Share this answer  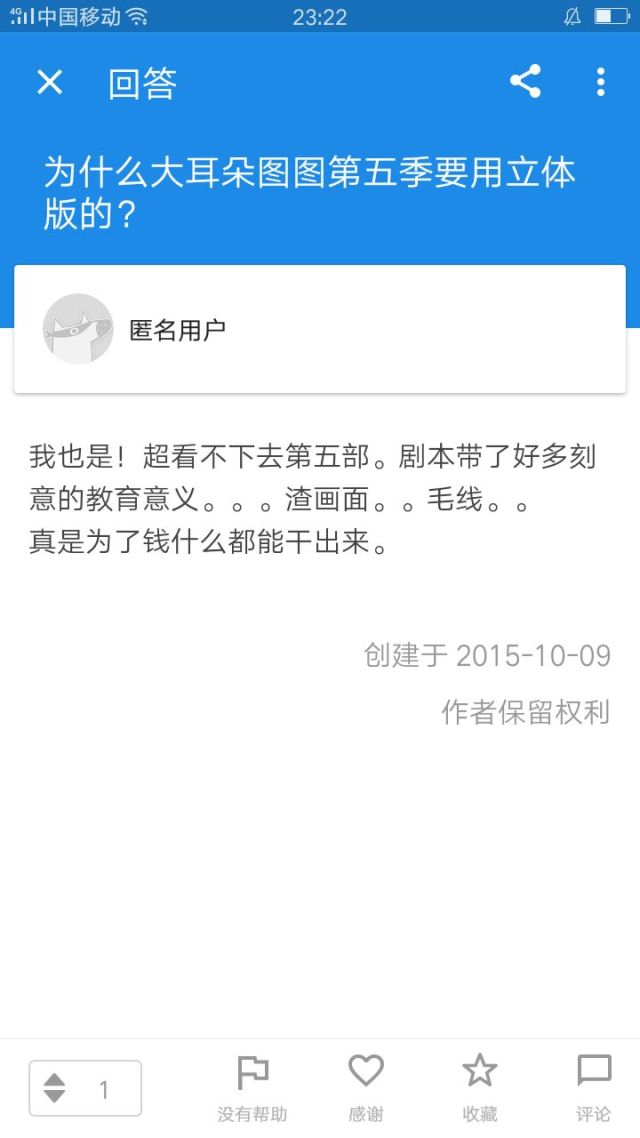coord(525,82)
